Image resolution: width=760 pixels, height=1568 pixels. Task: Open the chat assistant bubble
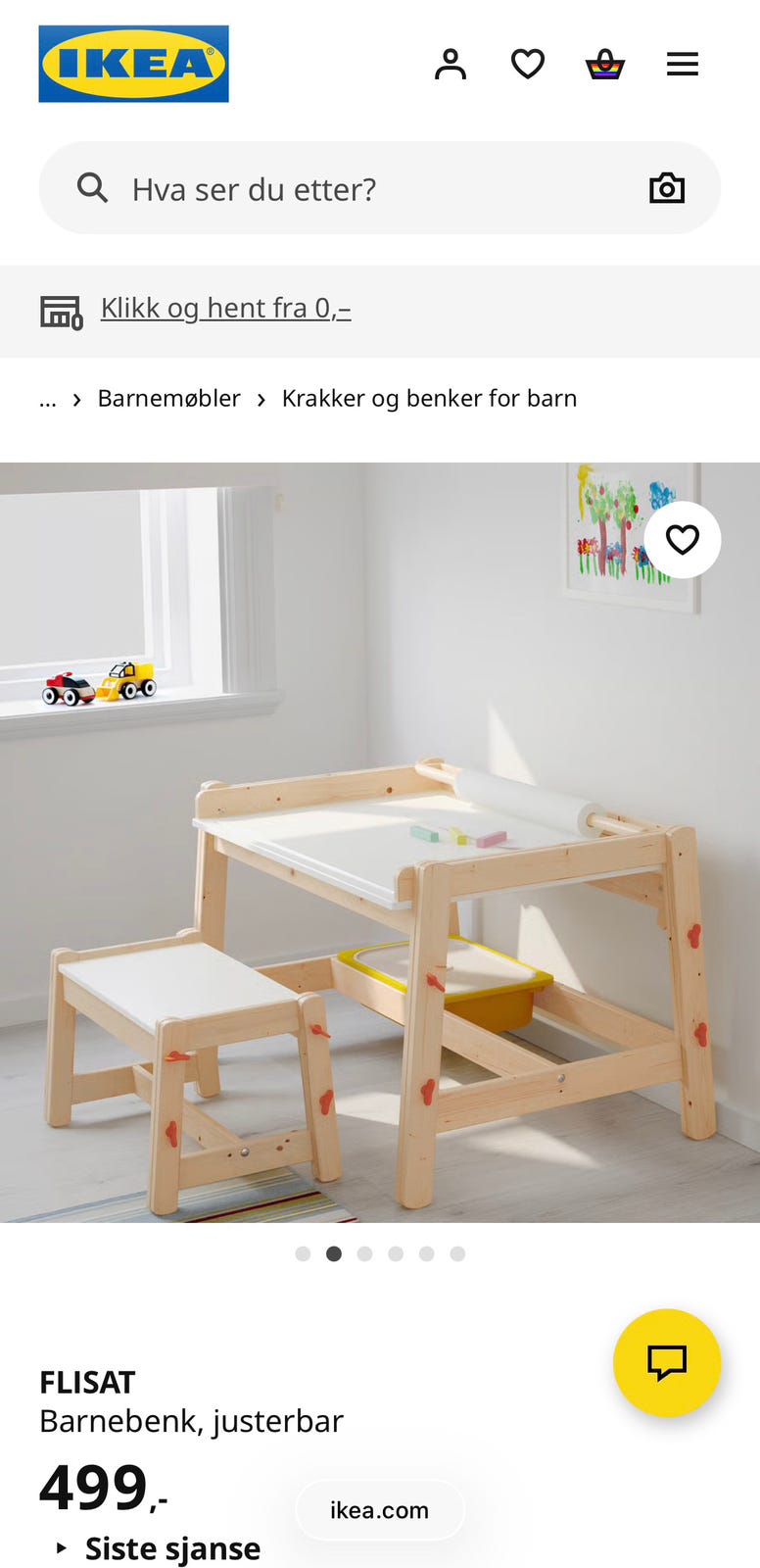pos(668,1363)
